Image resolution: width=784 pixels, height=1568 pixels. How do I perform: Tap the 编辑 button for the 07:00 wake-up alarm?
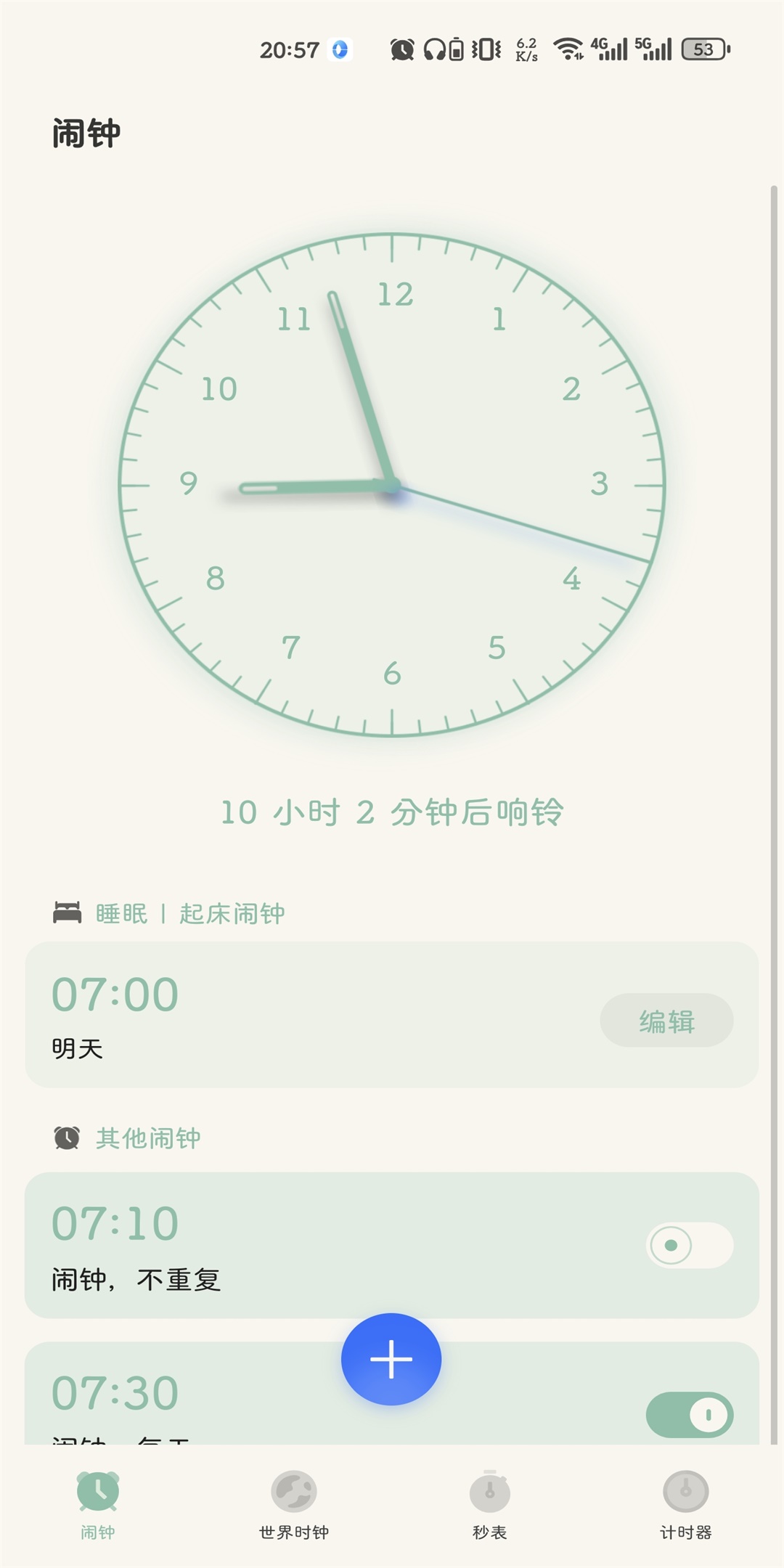pos(666,1021)
